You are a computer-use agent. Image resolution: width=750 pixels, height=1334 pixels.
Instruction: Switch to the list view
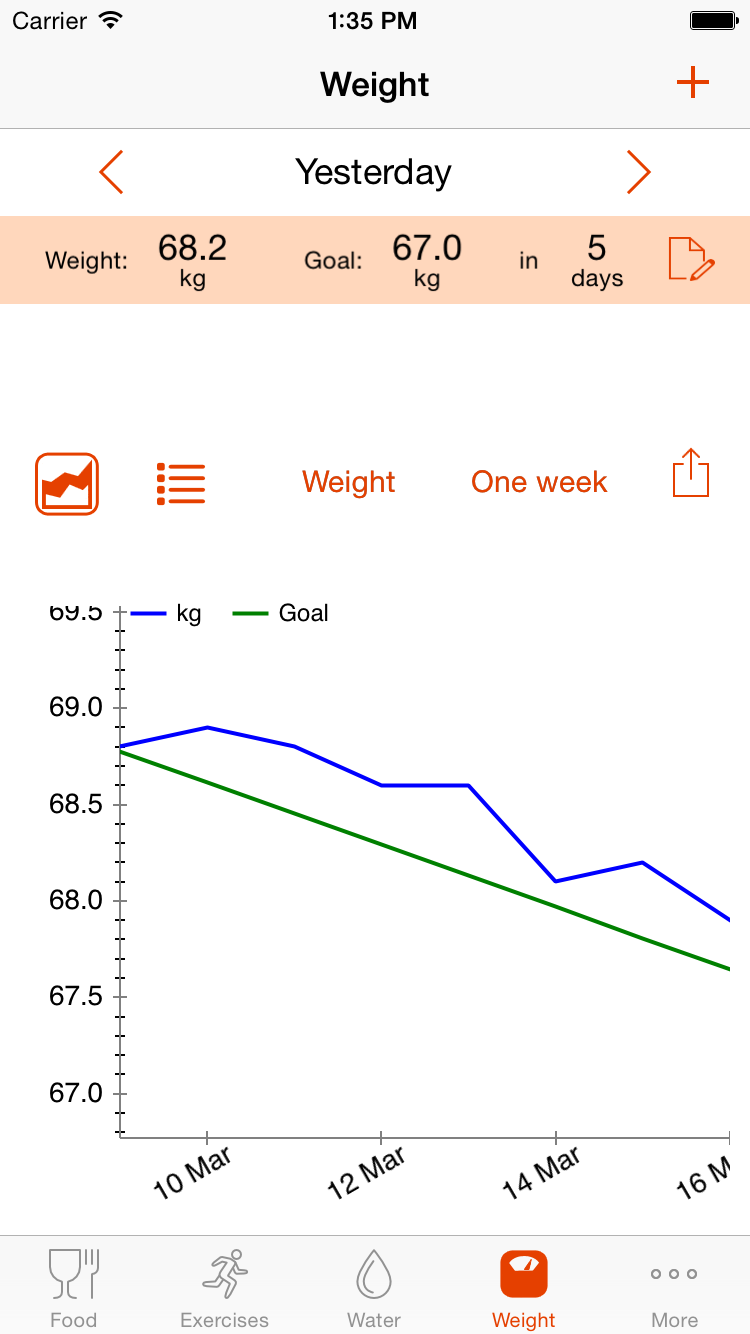[x=181, y=484]
